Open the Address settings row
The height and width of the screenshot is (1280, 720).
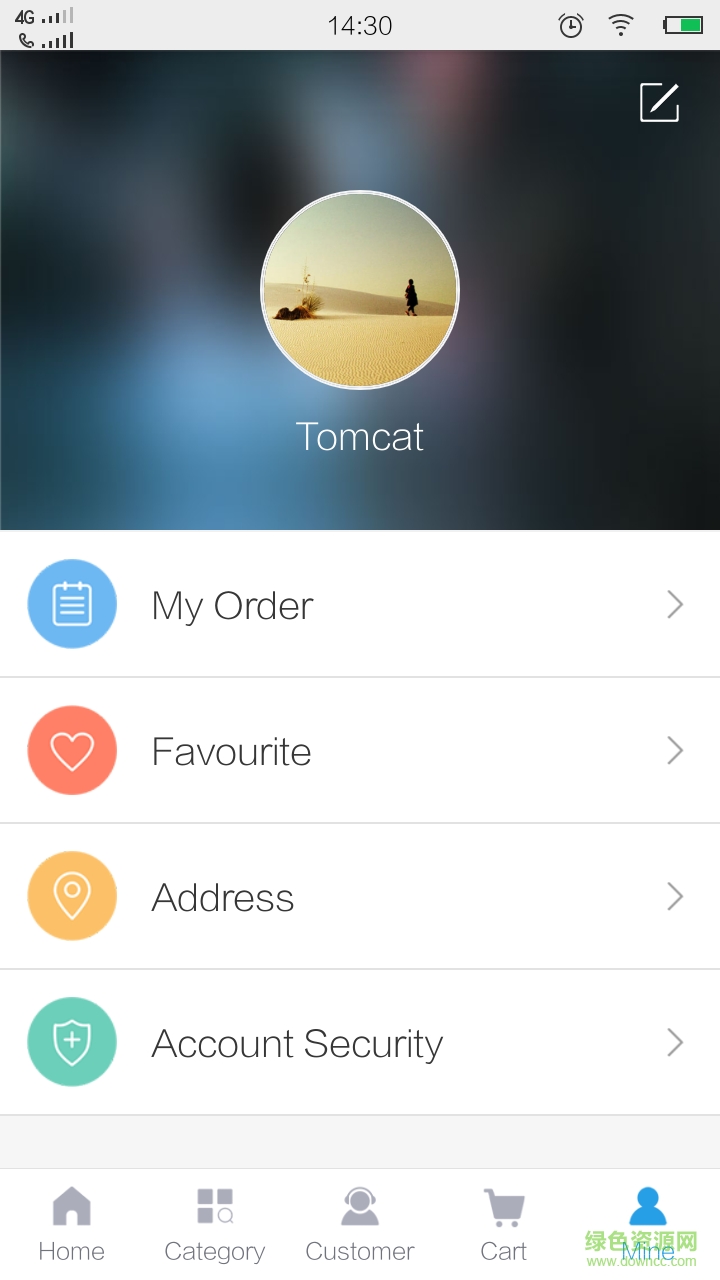pos(360,897)
